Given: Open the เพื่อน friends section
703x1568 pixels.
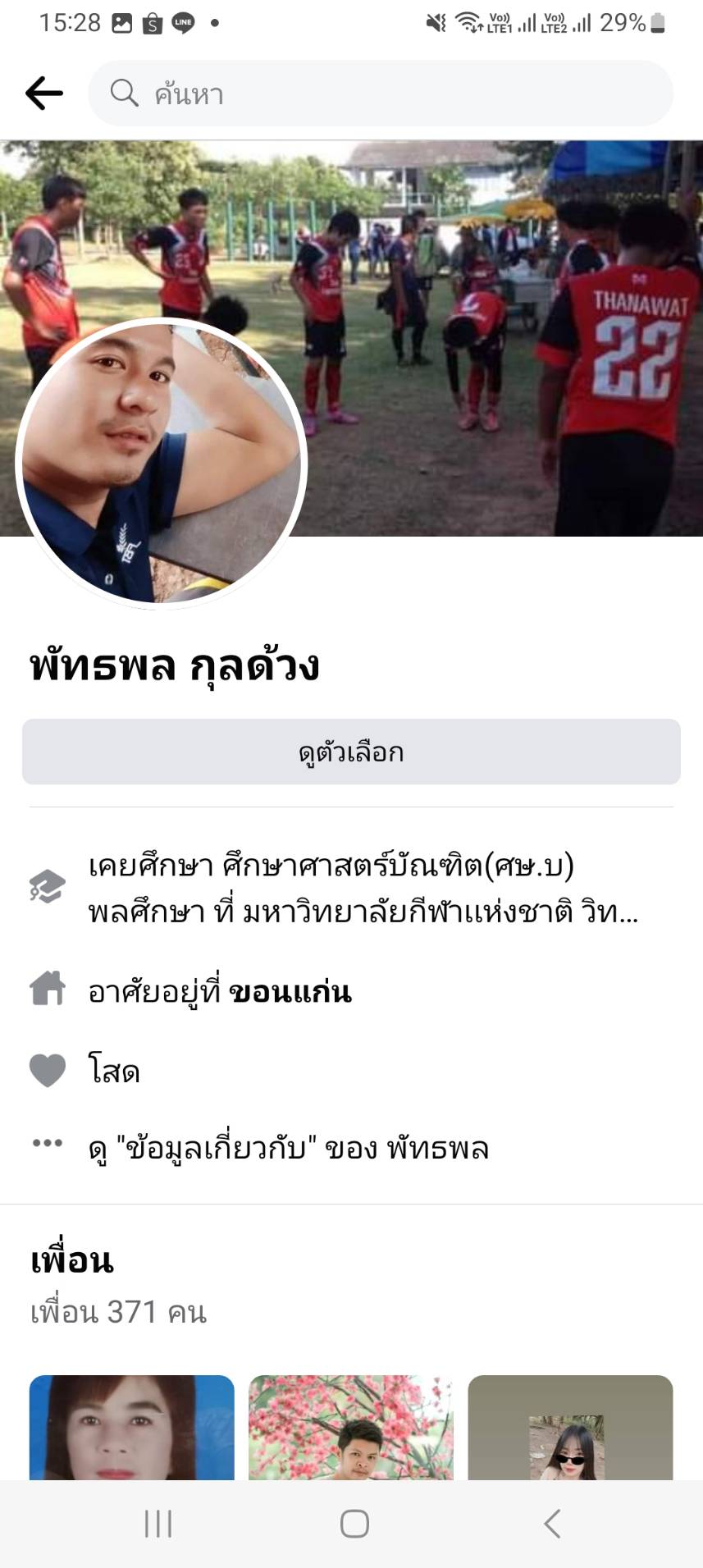Looking at the screenshot, I should click(x=72, y=1260).
